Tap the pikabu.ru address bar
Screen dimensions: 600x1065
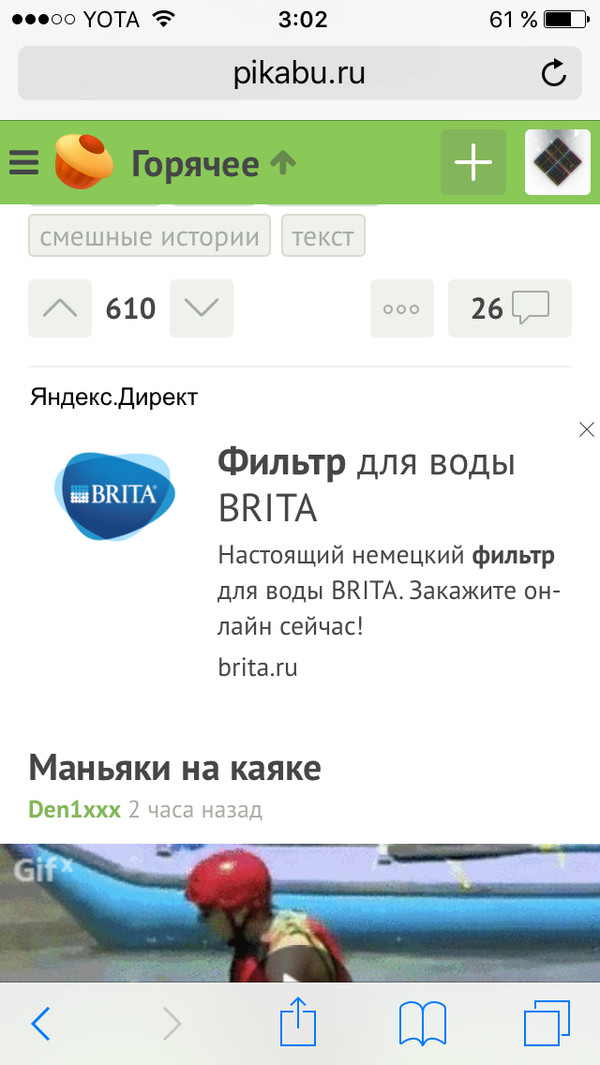click(298, 73)
